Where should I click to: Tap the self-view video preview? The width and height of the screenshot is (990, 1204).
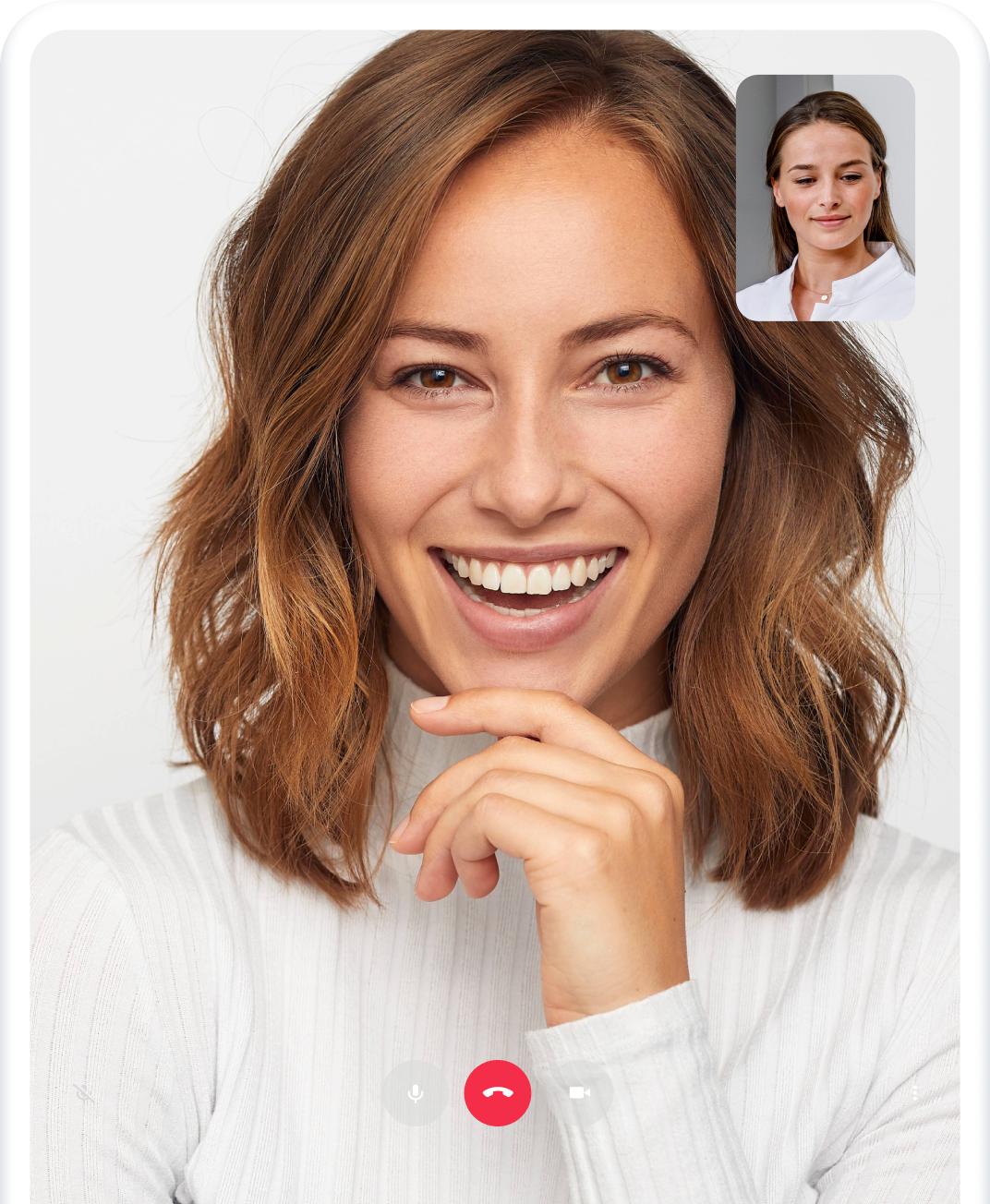(825, 198)
